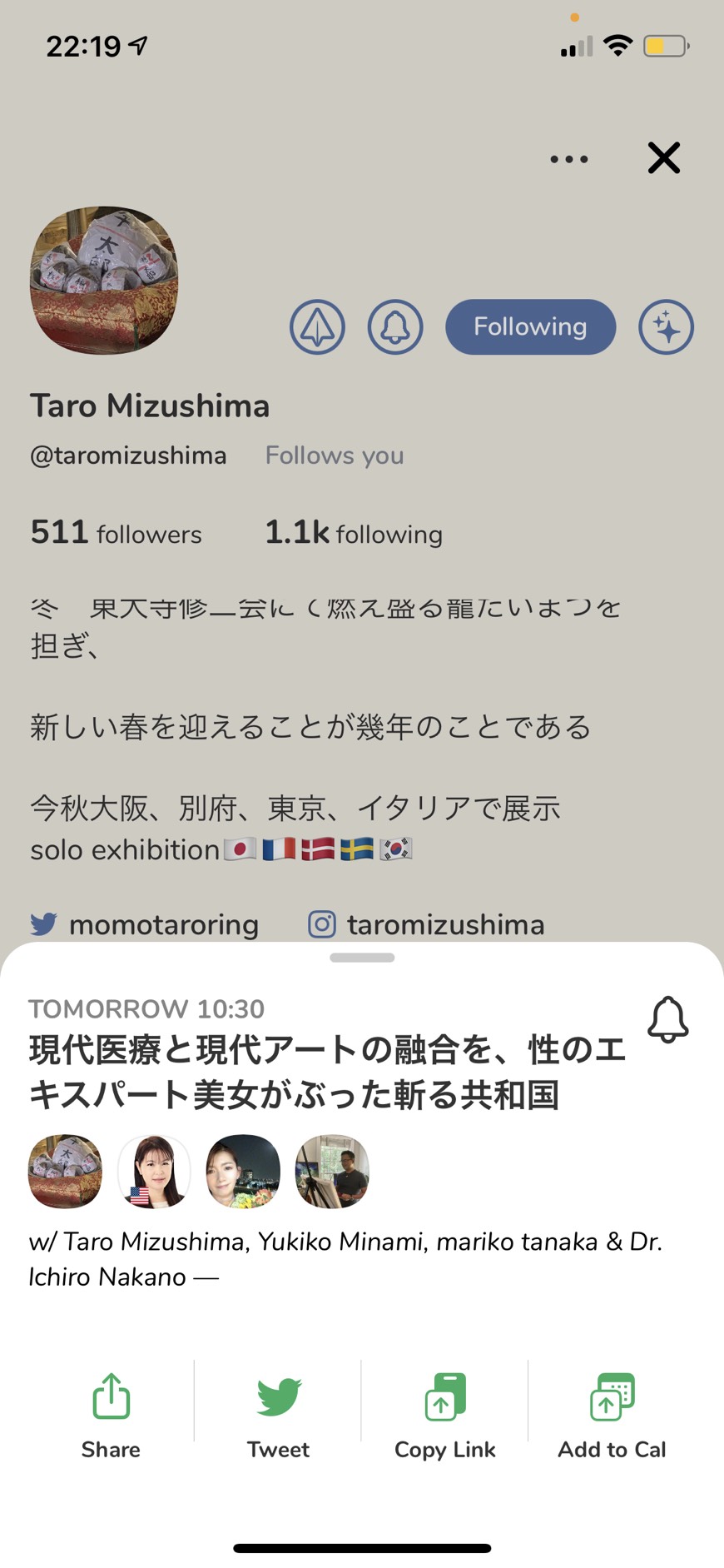The height and width of the screenshot is (1568, 724).
Task: View the 511 followers list
Action: [117, 533]
